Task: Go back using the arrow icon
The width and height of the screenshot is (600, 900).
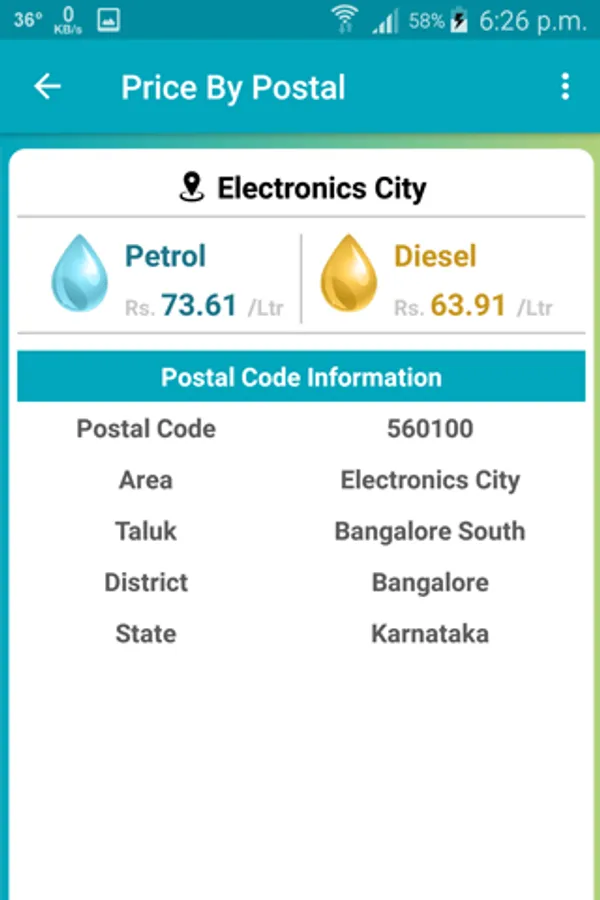Action: pos(47,87)
